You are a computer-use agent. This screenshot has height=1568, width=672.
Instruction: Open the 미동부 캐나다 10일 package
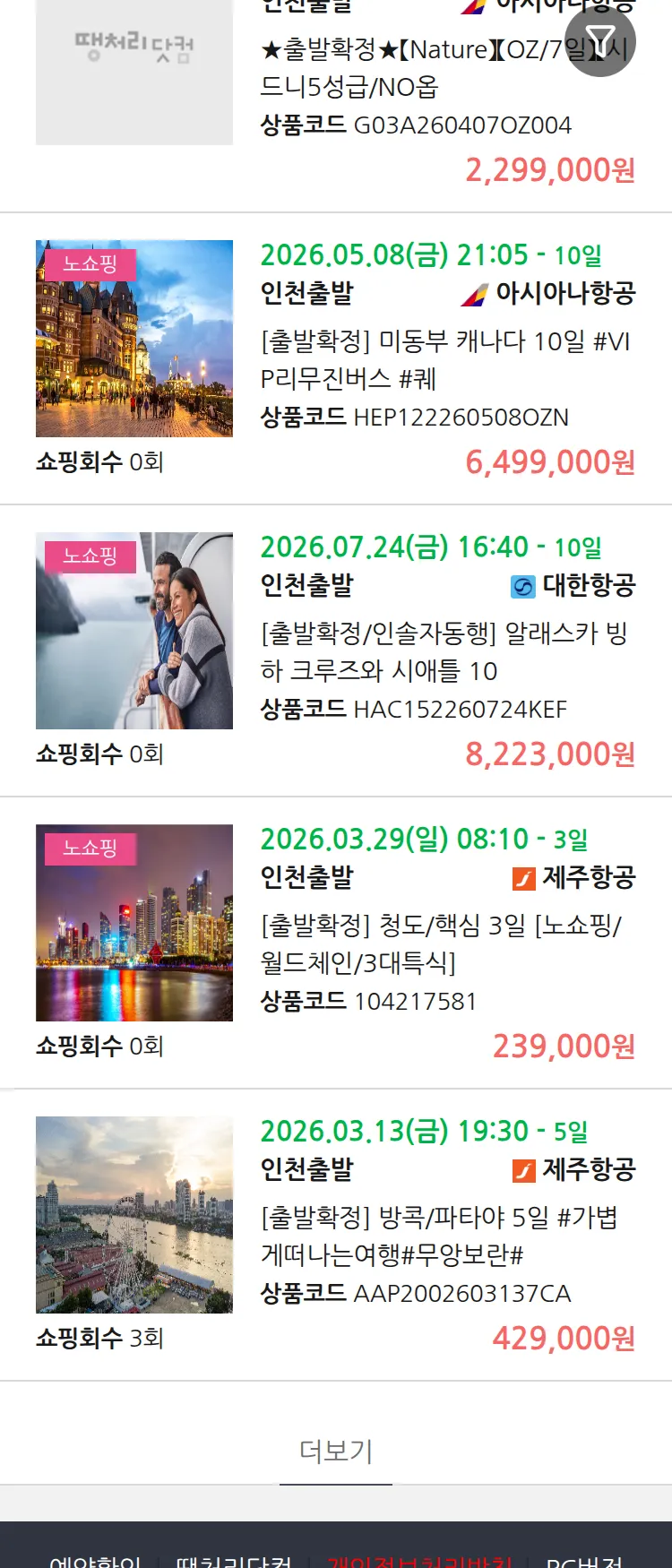445,359
